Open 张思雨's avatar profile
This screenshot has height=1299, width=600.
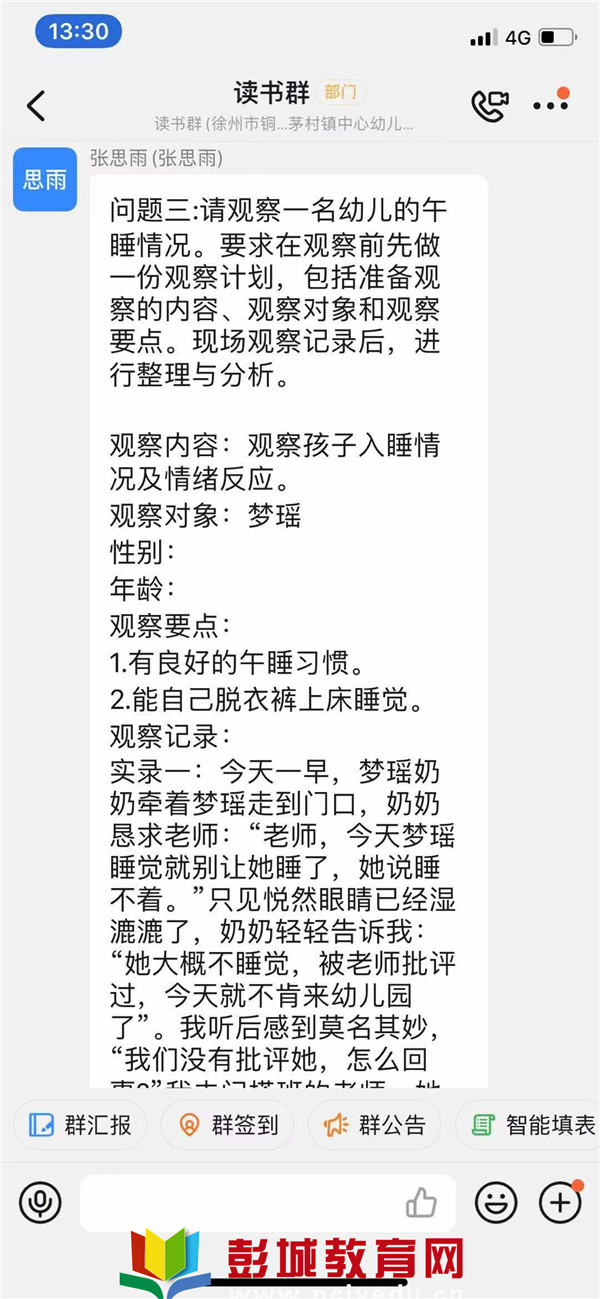click(45, 179)
